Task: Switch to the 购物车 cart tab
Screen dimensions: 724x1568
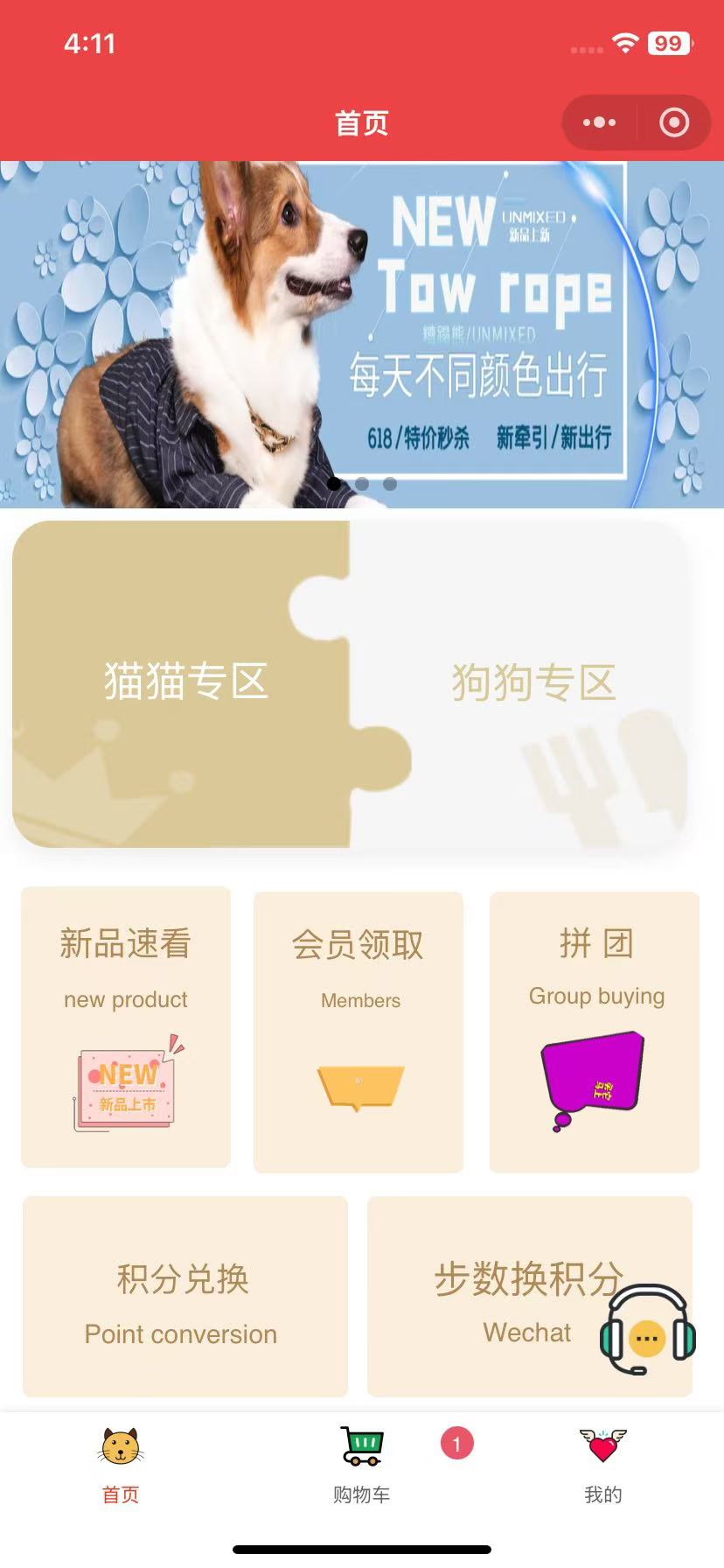Action: pos(361,1463)
